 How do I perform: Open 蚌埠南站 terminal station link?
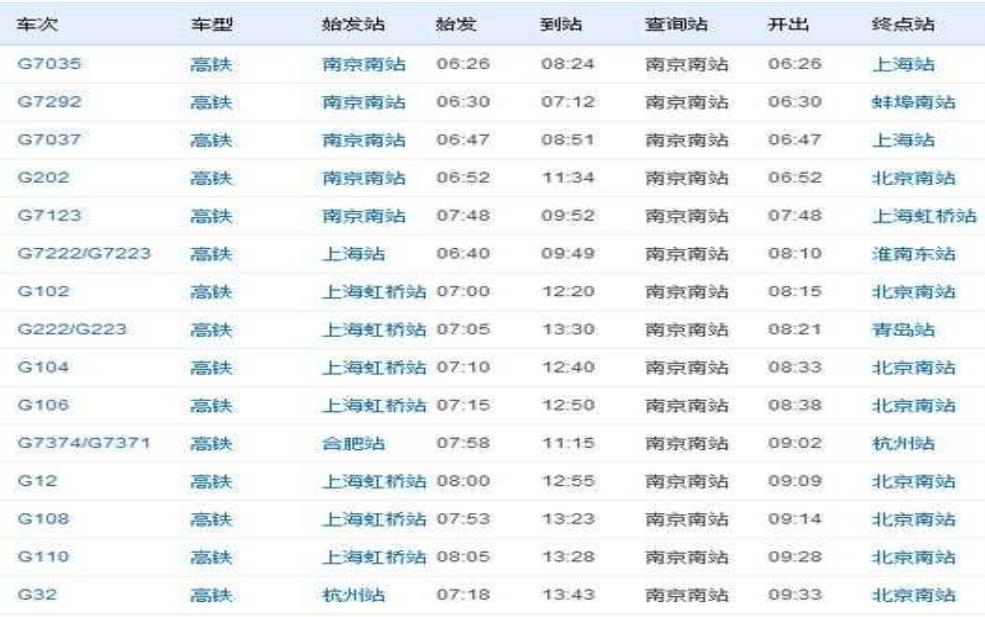[x=912, y=102]
